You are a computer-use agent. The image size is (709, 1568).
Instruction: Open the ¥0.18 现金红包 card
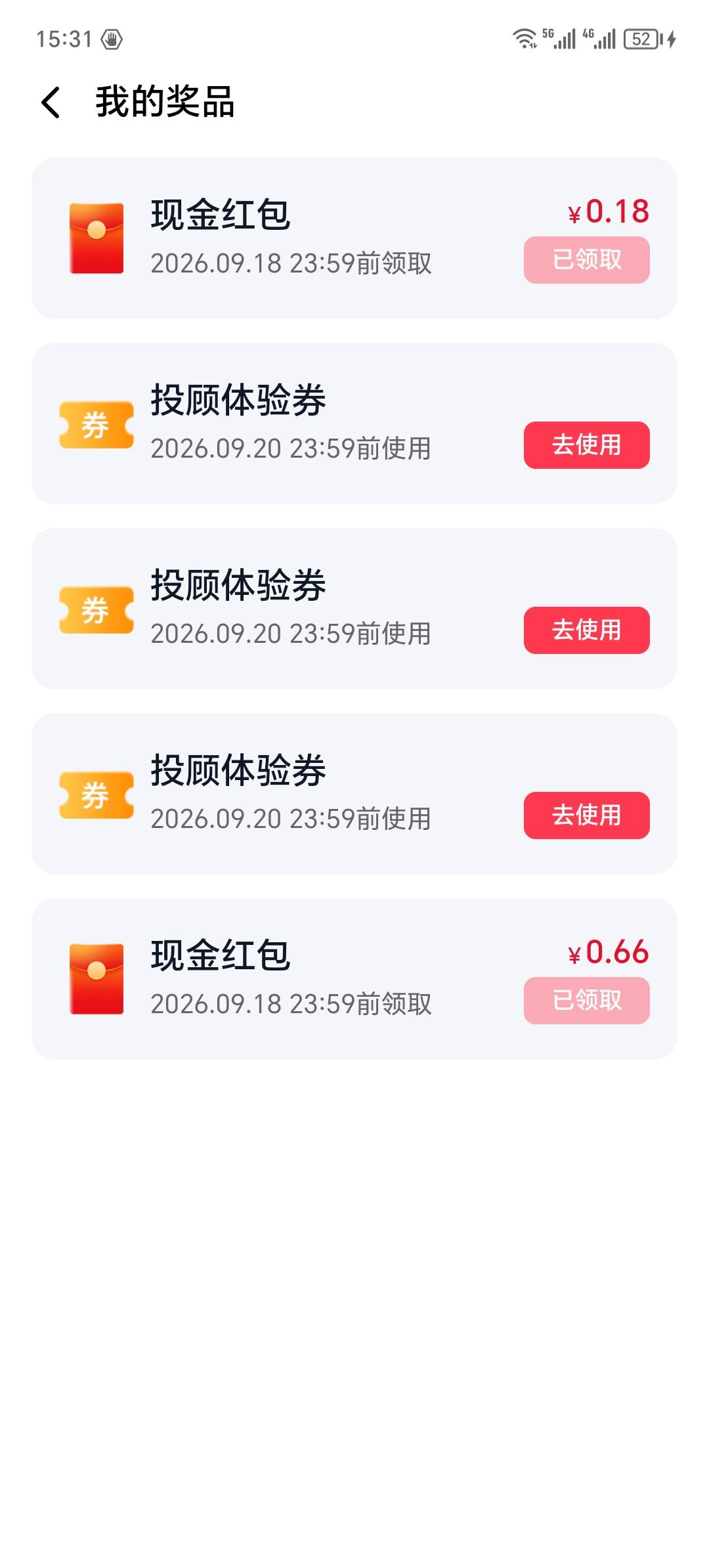click(354, 238)
